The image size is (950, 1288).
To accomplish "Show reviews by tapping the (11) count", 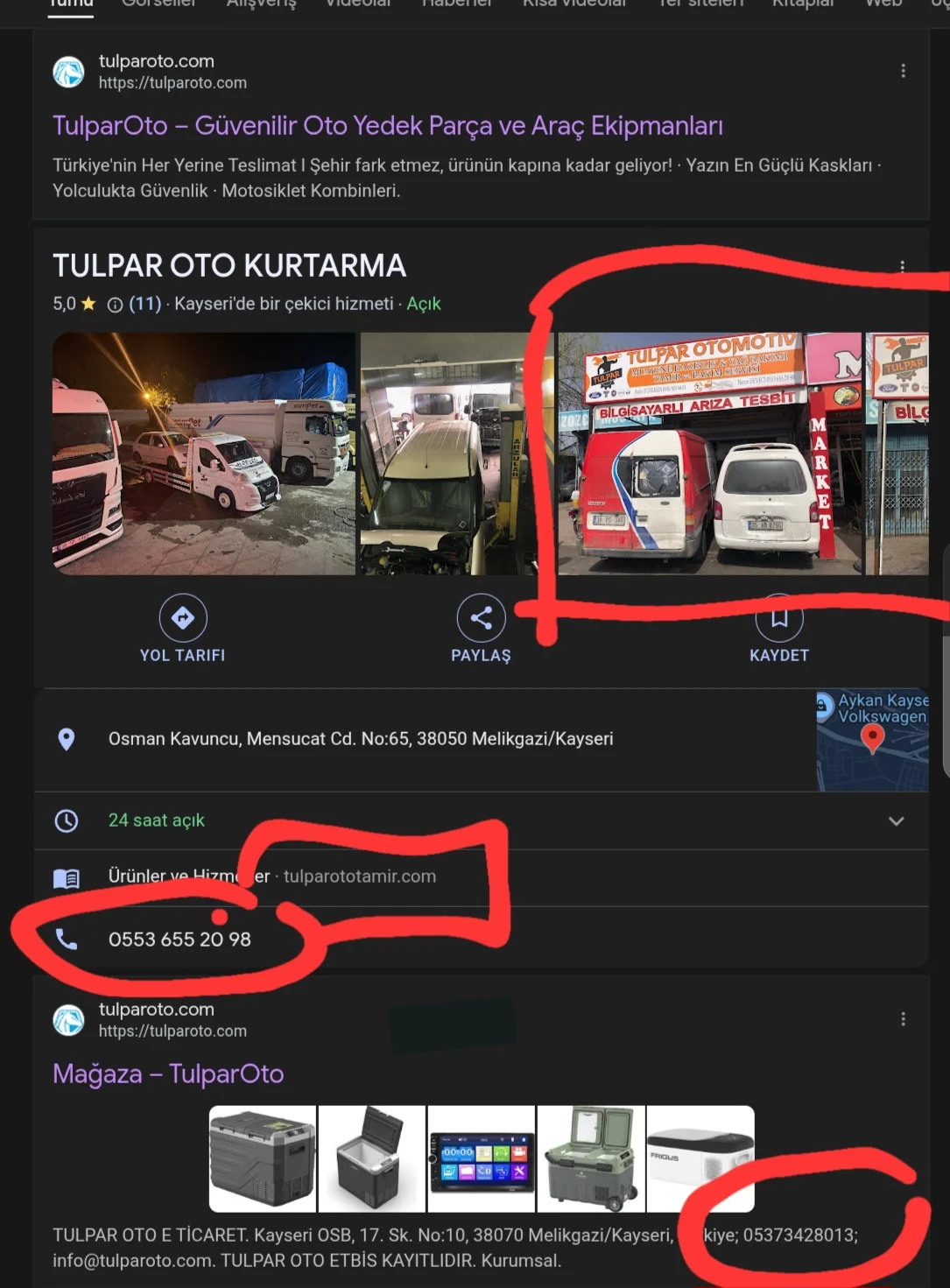I will pyautogui.click(x=145, y=304).
